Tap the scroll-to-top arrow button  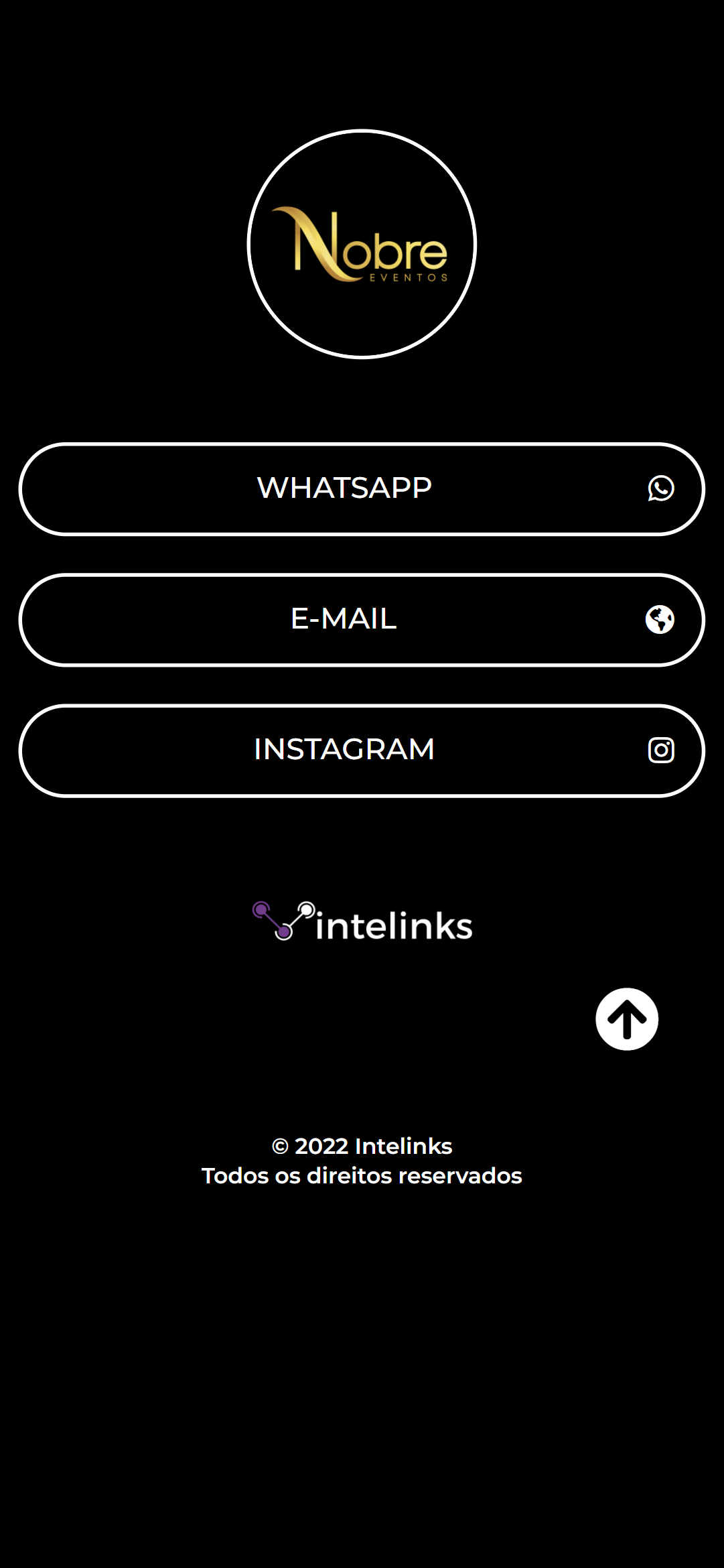coord(626,1019)
